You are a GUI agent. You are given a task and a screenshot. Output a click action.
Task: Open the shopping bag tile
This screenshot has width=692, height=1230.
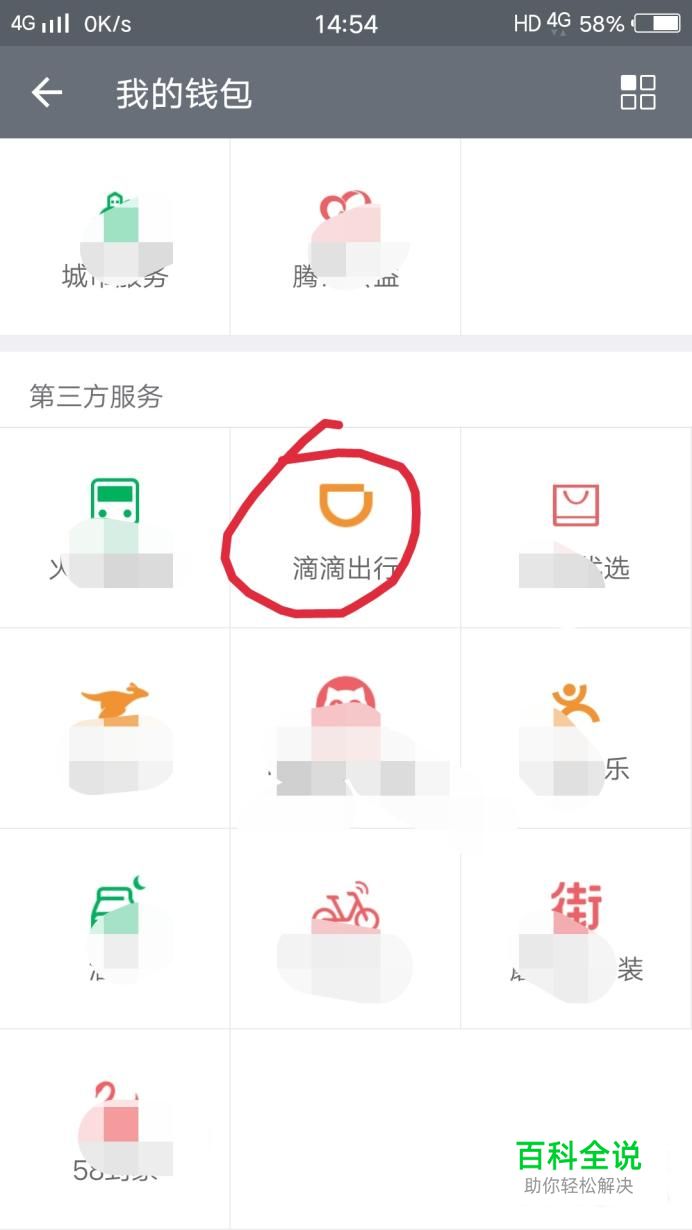tap(575, 528)
